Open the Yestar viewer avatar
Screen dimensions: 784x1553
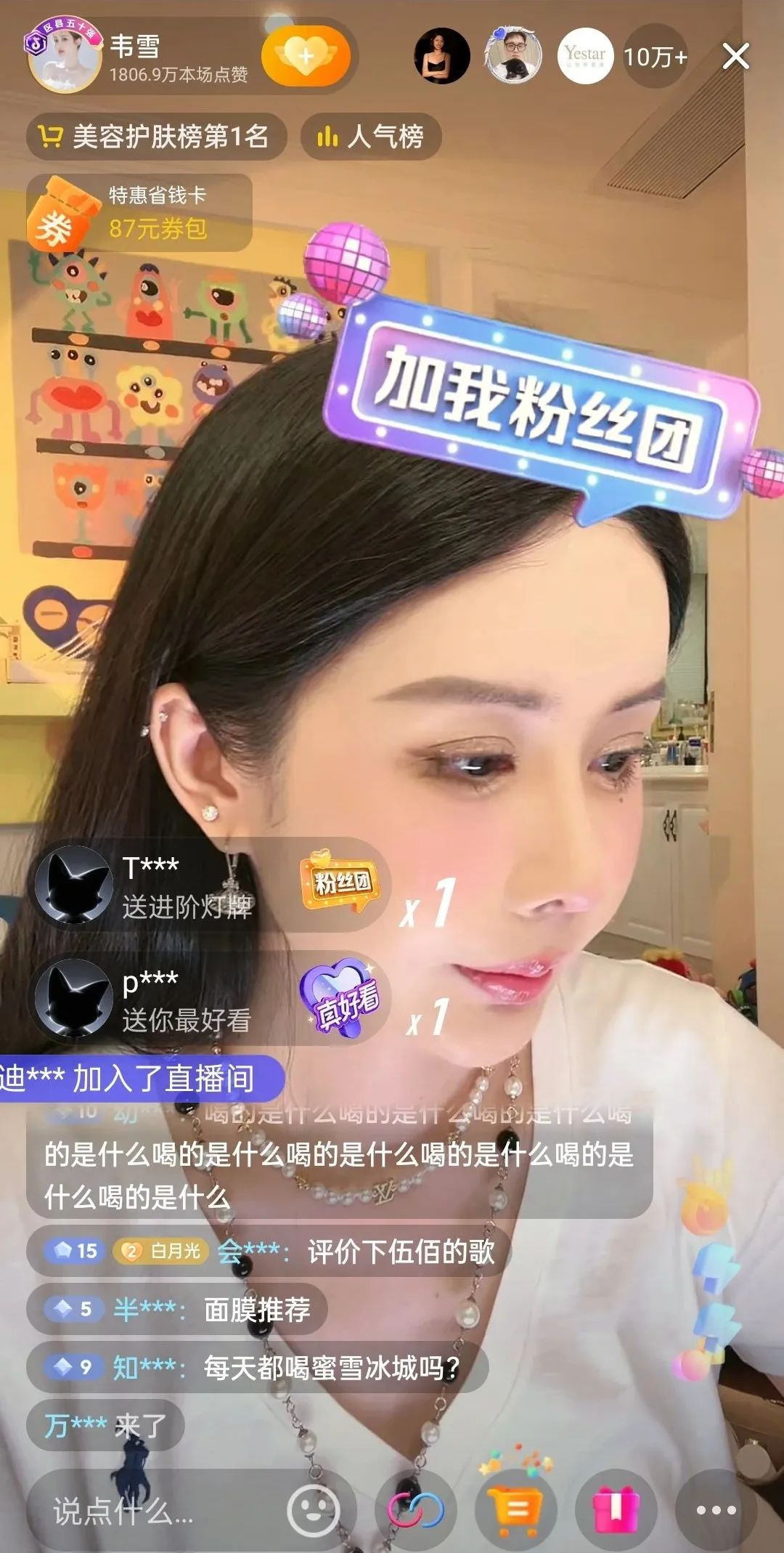[x=585, y=56]
